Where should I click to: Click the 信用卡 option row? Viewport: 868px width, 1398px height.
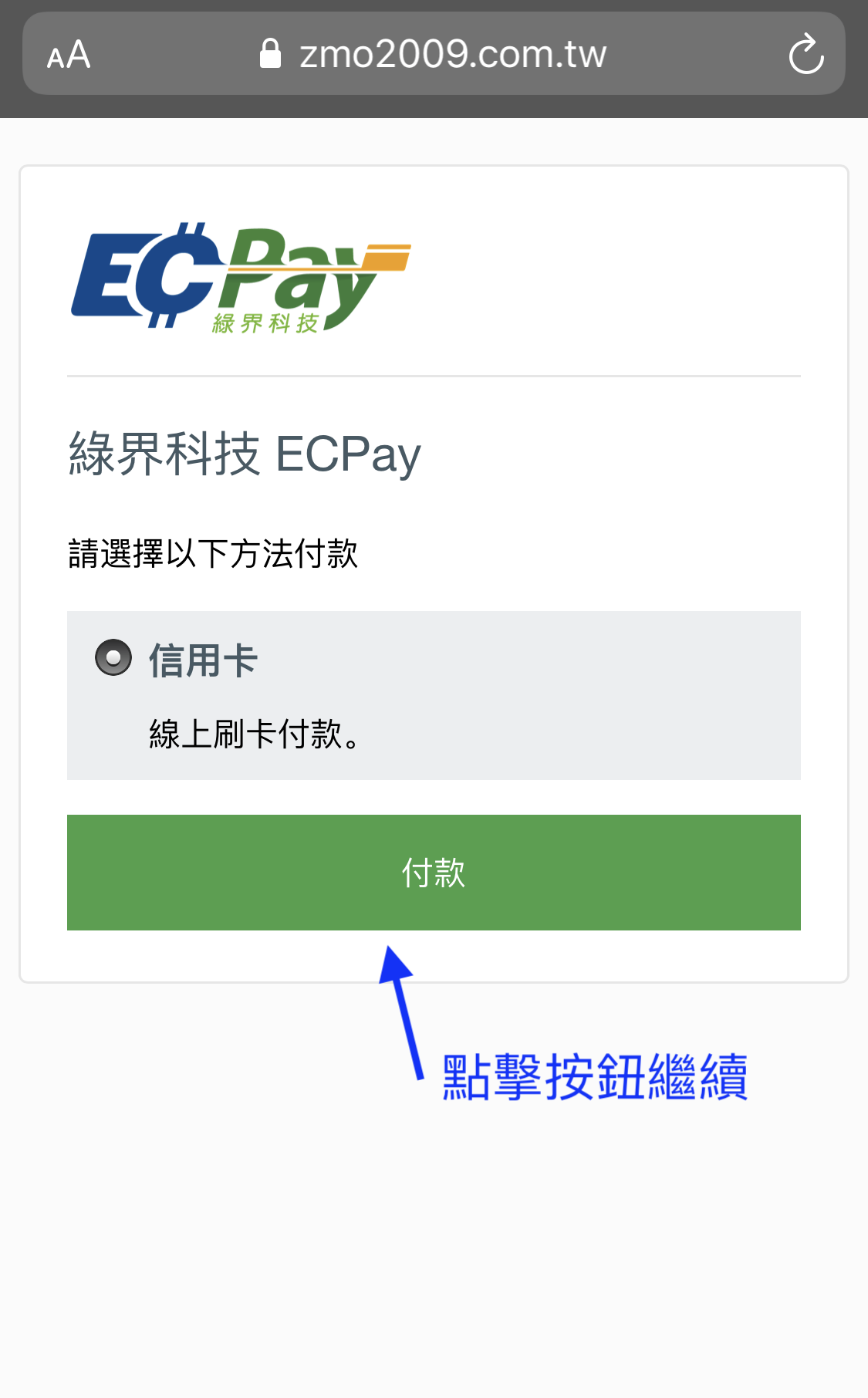pos(202,660)
